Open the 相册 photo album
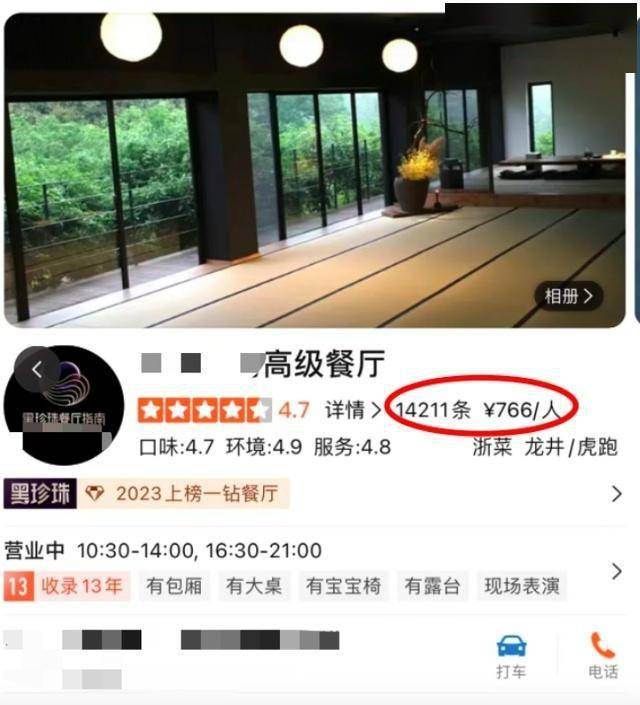 coord(568,295)
